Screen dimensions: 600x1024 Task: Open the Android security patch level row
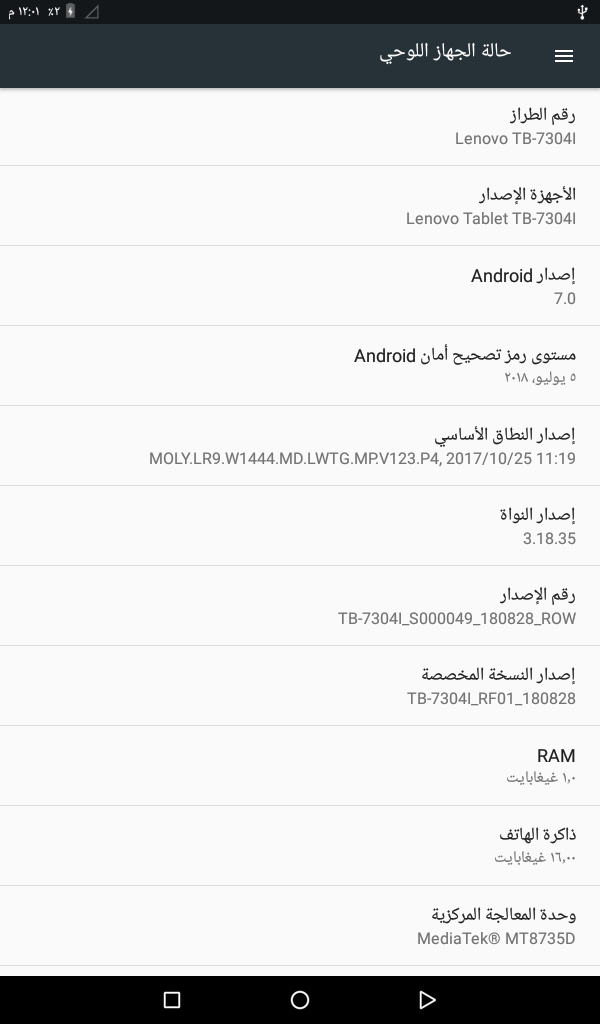tap(300, 366)
